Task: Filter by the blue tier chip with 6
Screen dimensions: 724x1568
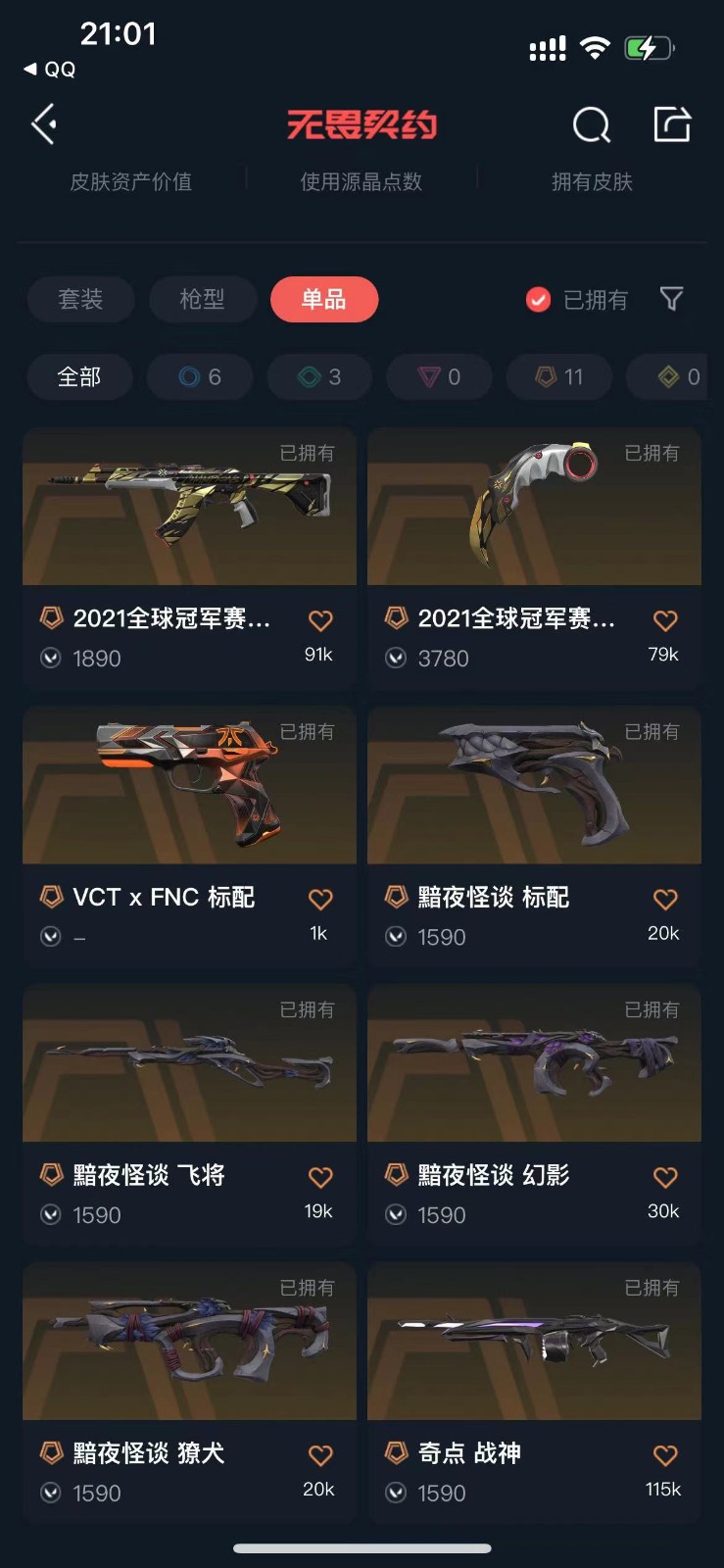Action: [200, 377]
